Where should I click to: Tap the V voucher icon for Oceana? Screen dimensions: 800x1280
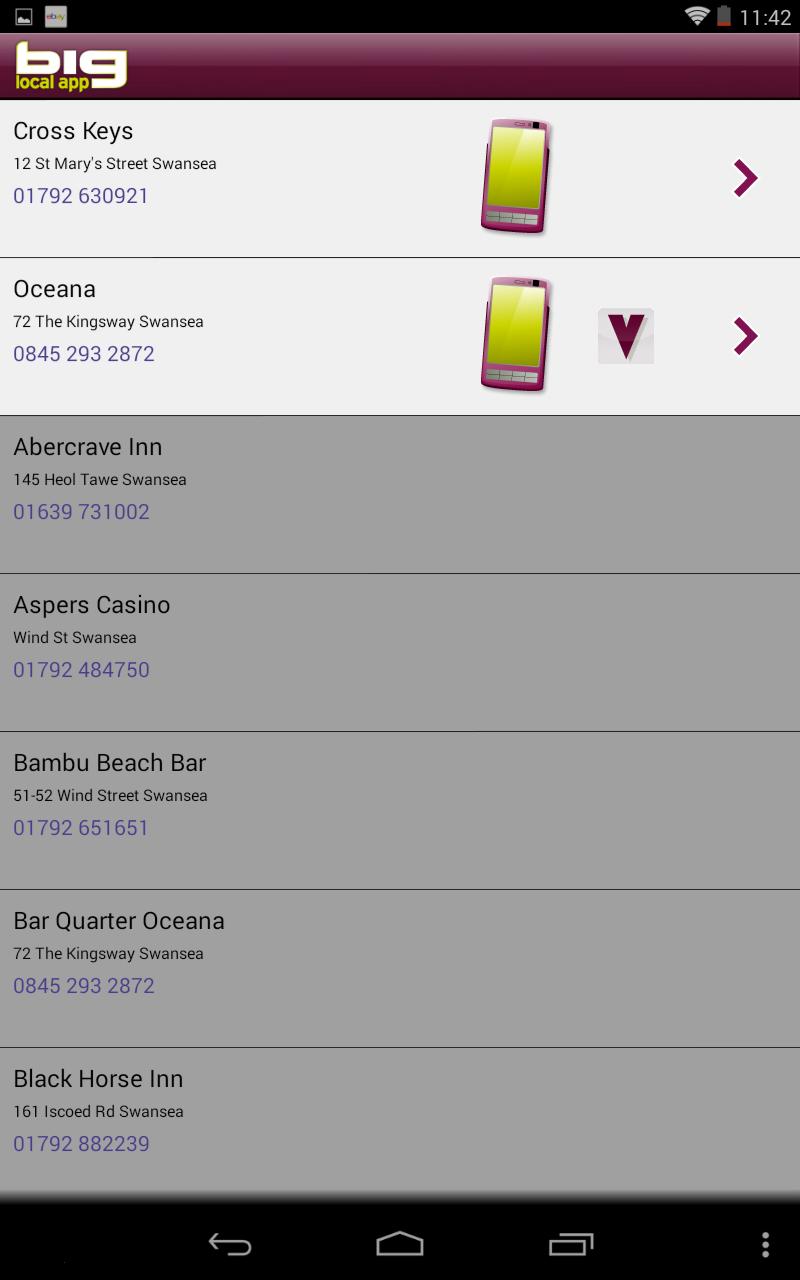tap(626, 336)
